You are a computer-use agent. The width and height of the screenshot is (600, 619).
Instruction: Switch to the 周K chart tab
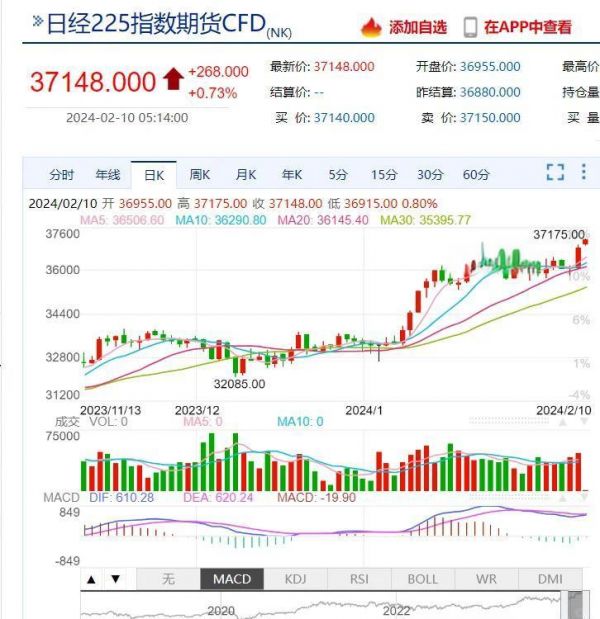tap(199, 175)
